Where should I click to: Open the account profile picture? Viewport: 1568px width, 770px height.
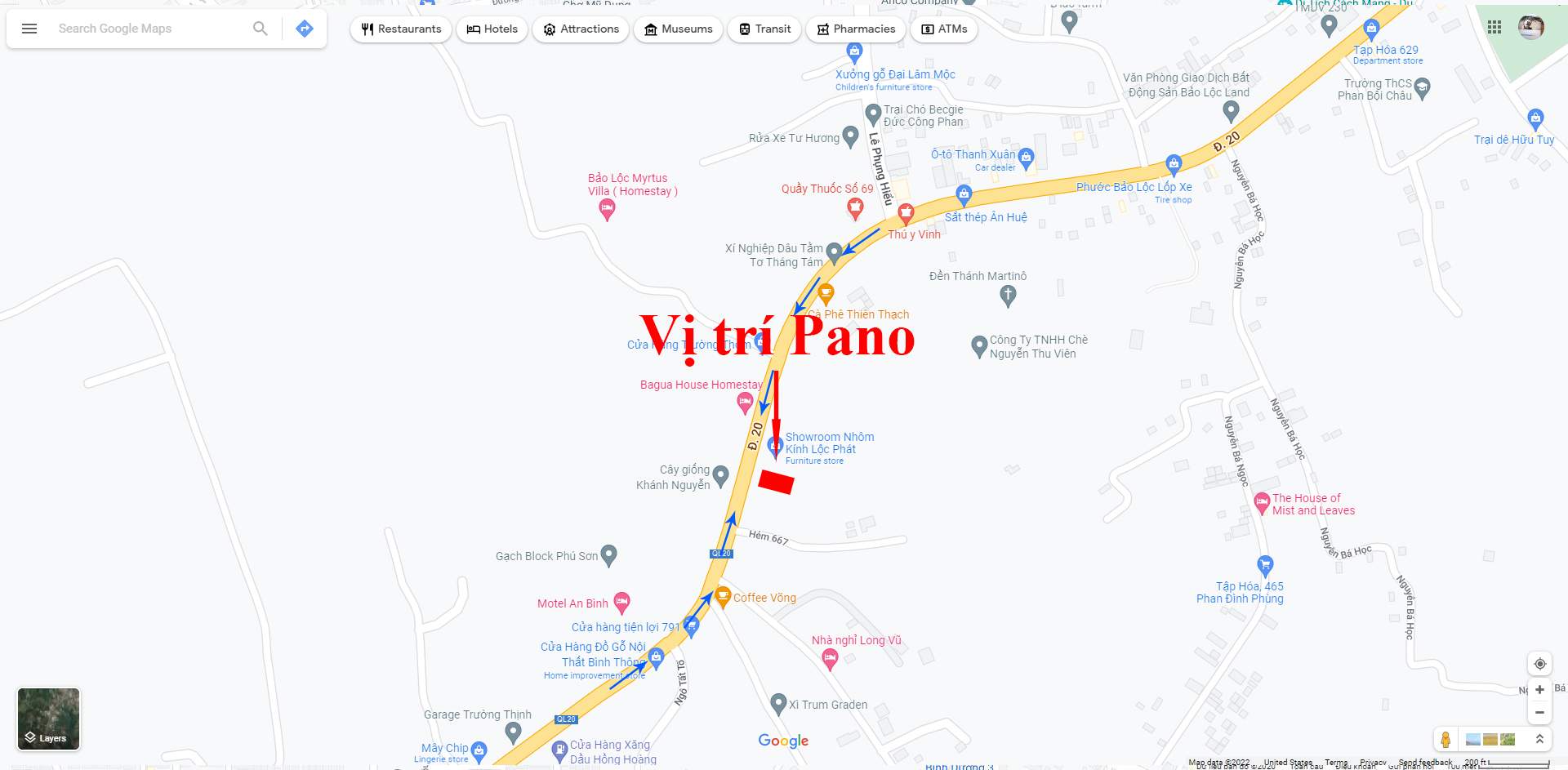pos(1530,27)
